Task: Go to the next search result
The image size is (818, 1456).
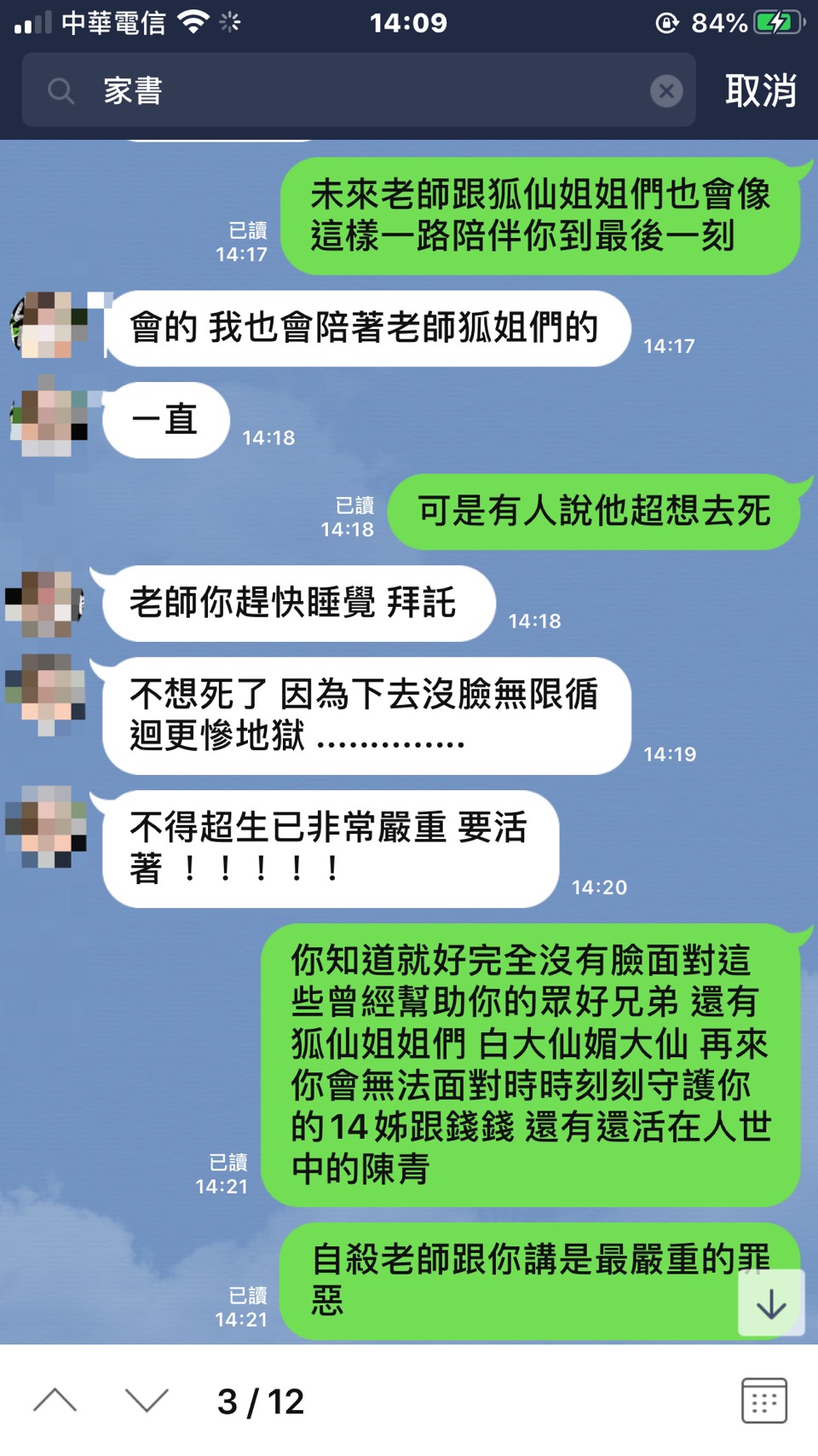Action: click(147, 1401)
